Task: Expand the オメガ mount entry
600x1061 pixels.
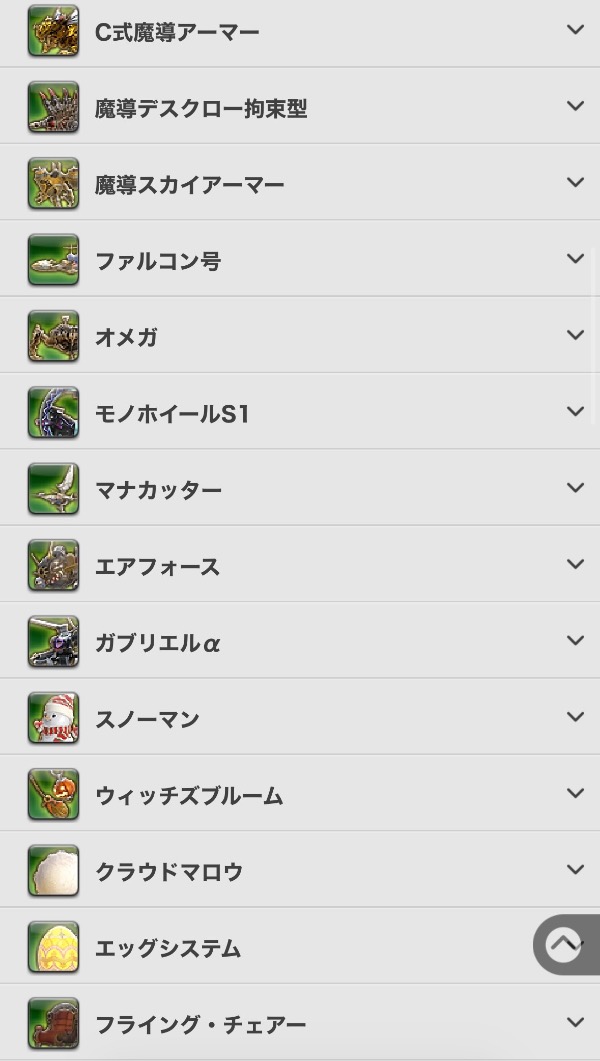Action: (x=575, y=335)
